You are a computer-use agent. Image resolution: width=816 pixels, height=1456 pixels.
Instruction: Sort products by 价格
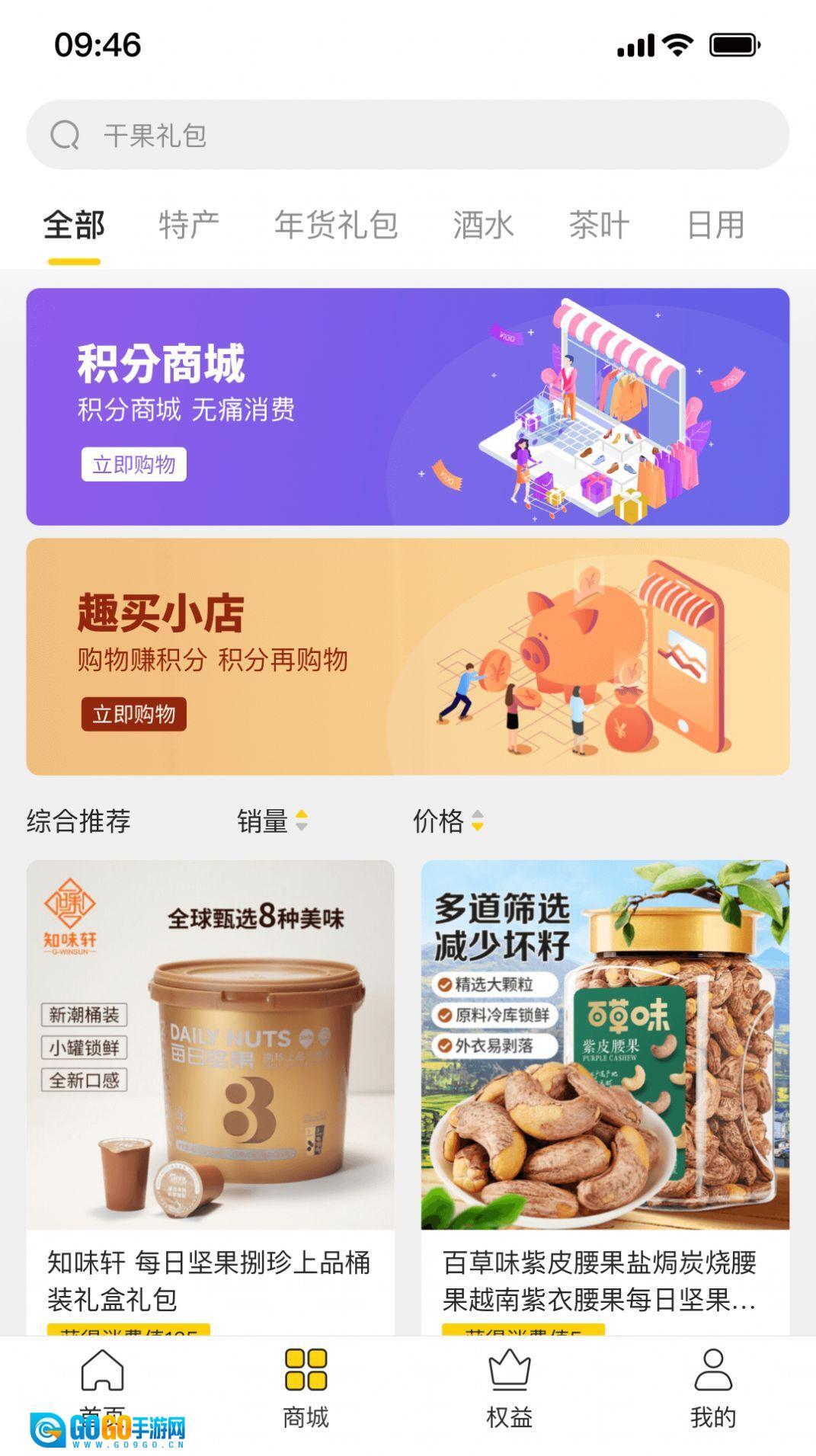tap(447, 821)
